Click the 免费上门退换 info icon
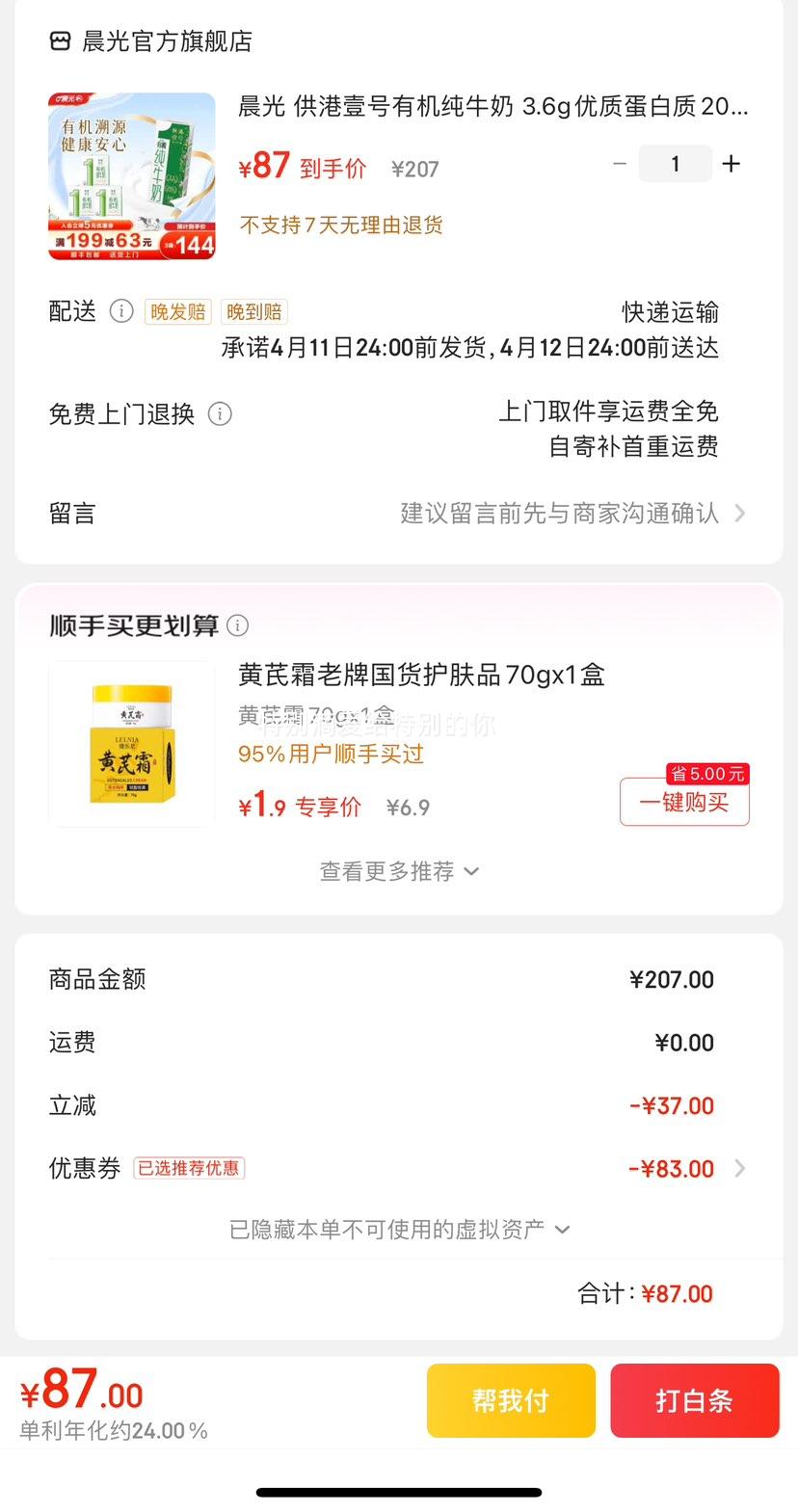 point(220,413)
